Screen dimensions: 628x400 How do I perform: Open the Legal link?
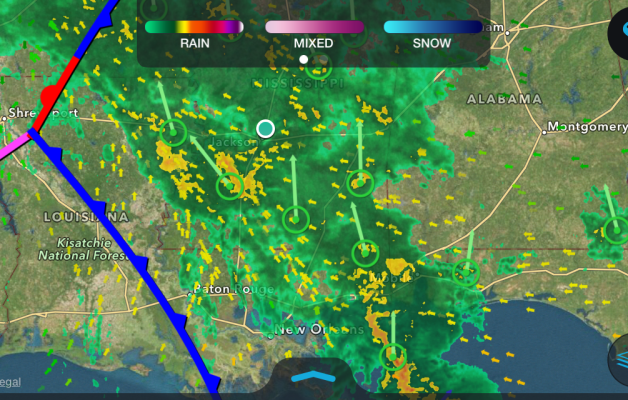coord(10,381)
